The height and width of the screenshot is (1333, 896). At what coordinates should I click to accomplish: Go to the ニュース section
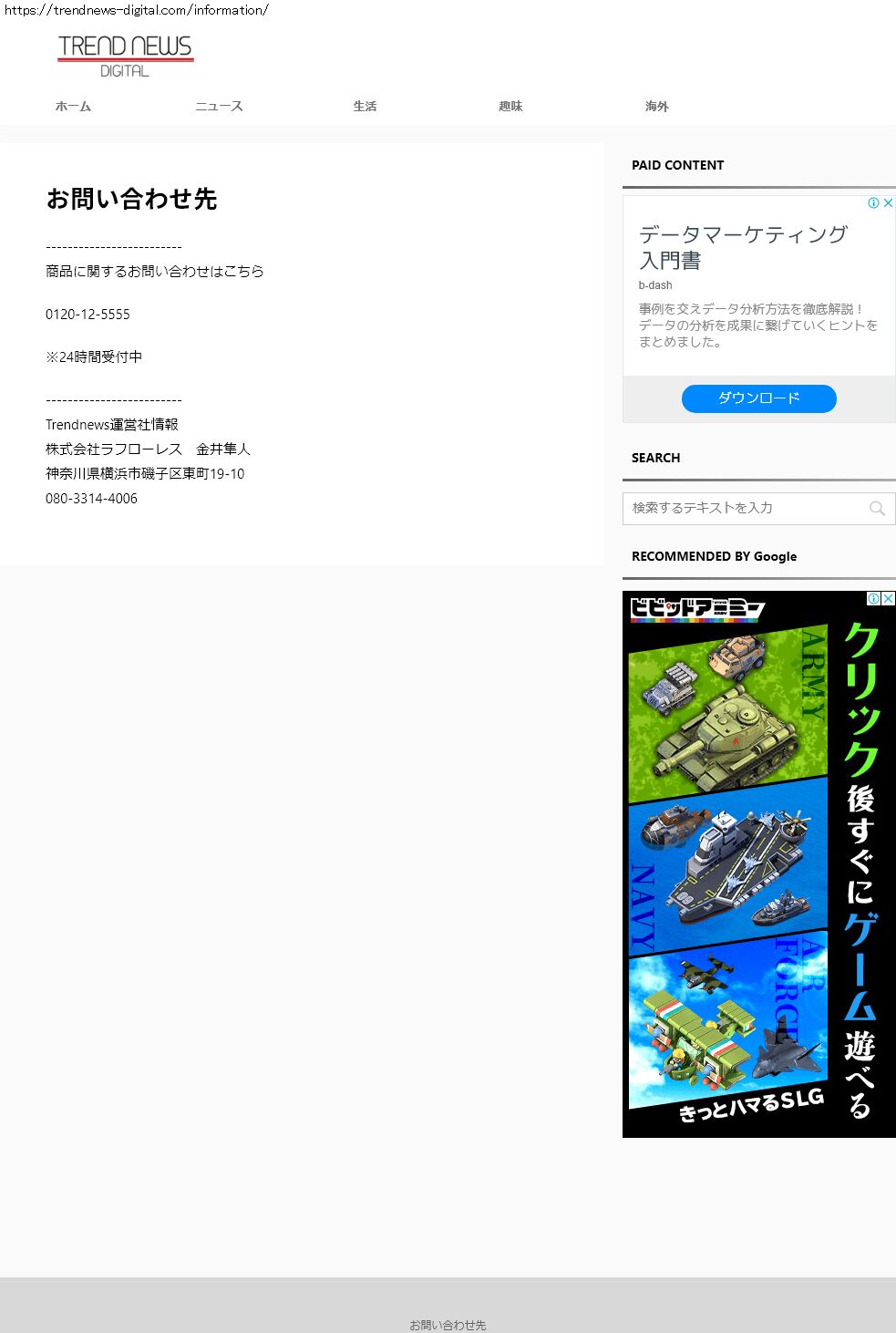pyautogui.click(x=219, y=107)
